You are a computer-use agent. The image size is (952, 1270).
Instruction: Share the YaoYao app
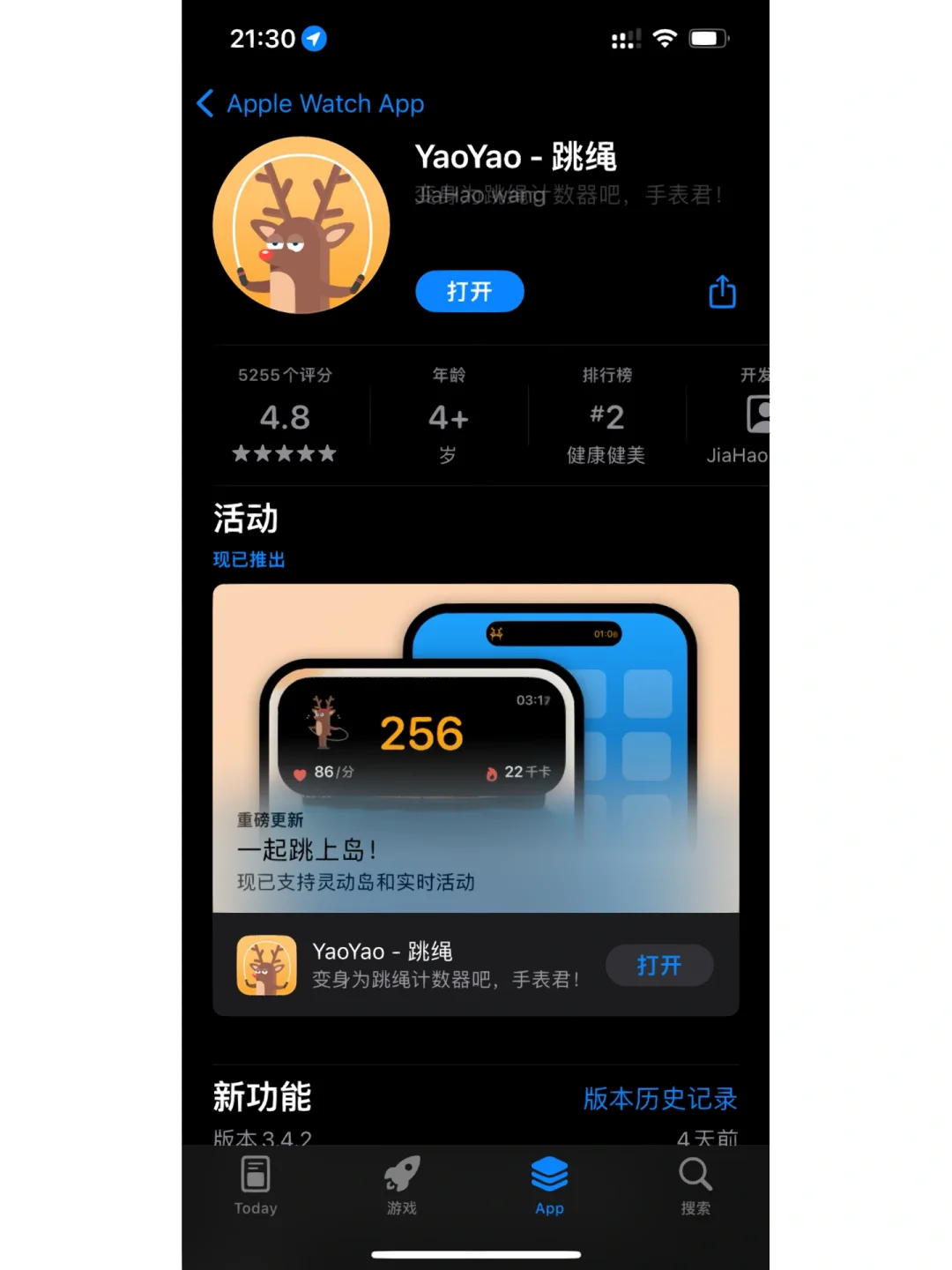point(722,292)
